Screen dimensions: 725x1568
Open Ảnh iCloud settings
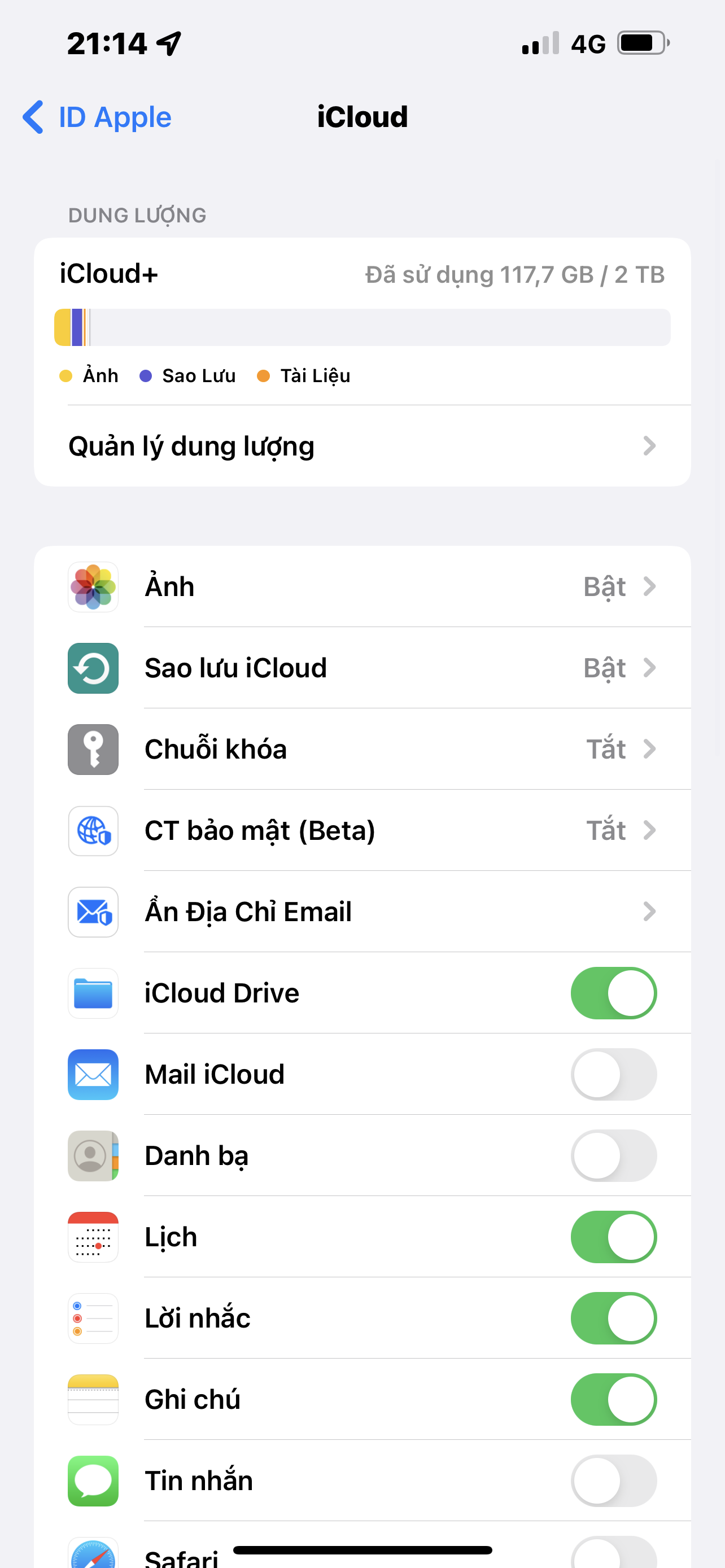361,587
